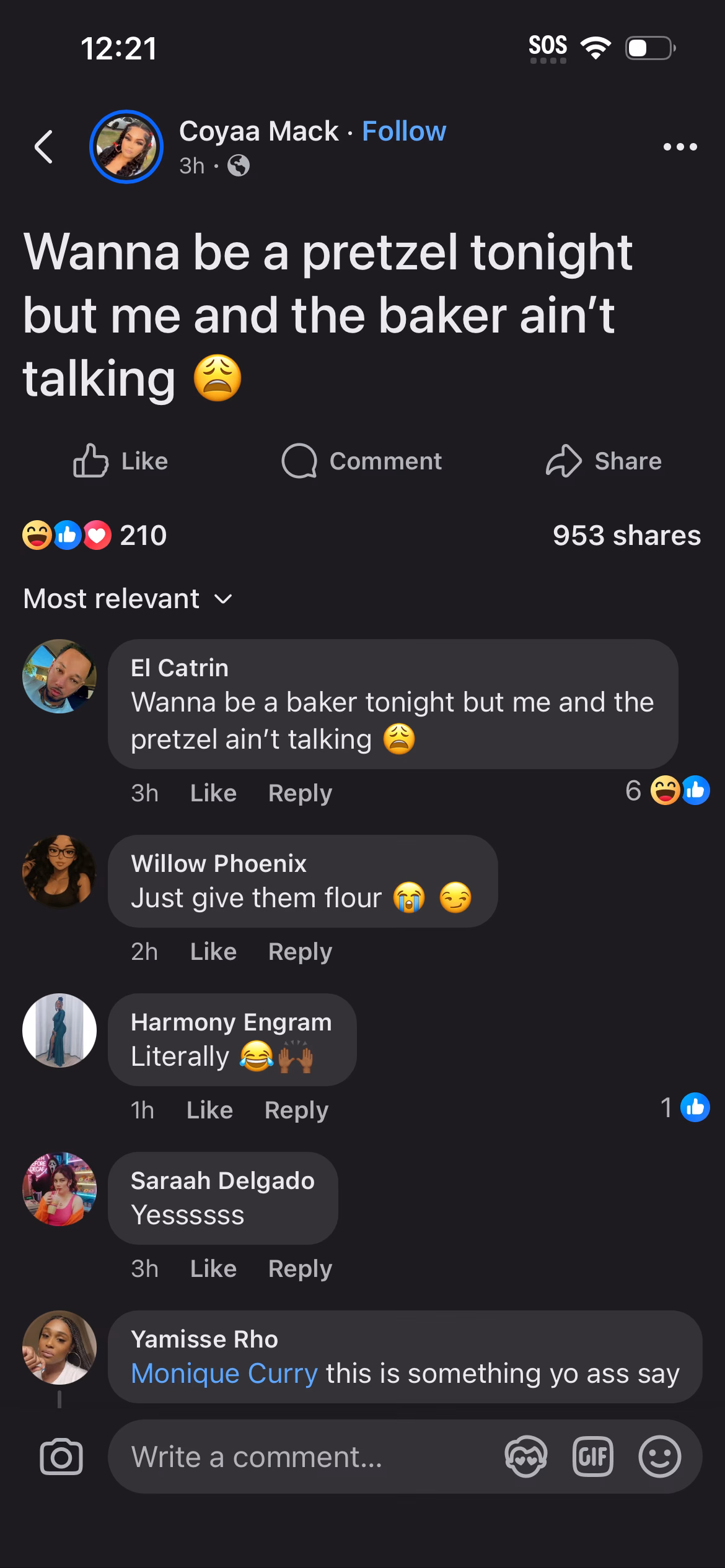This screenshot has width=725, height=1568.
Task: Reply to Harmony Engram's comment
Action: pyautogui.click(x=296, y=1110)
